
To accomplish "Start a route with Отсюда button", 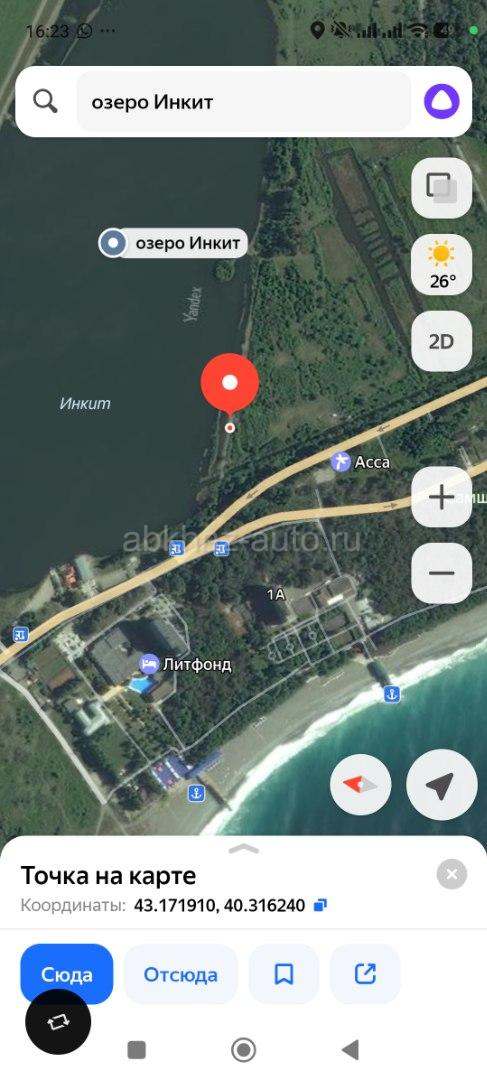I will tap(180, 974).
